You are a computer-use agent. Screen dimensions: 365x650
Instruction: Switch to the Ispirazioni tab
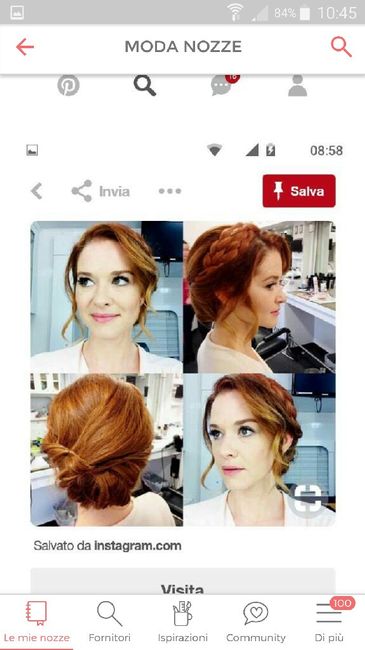point(182,621)
